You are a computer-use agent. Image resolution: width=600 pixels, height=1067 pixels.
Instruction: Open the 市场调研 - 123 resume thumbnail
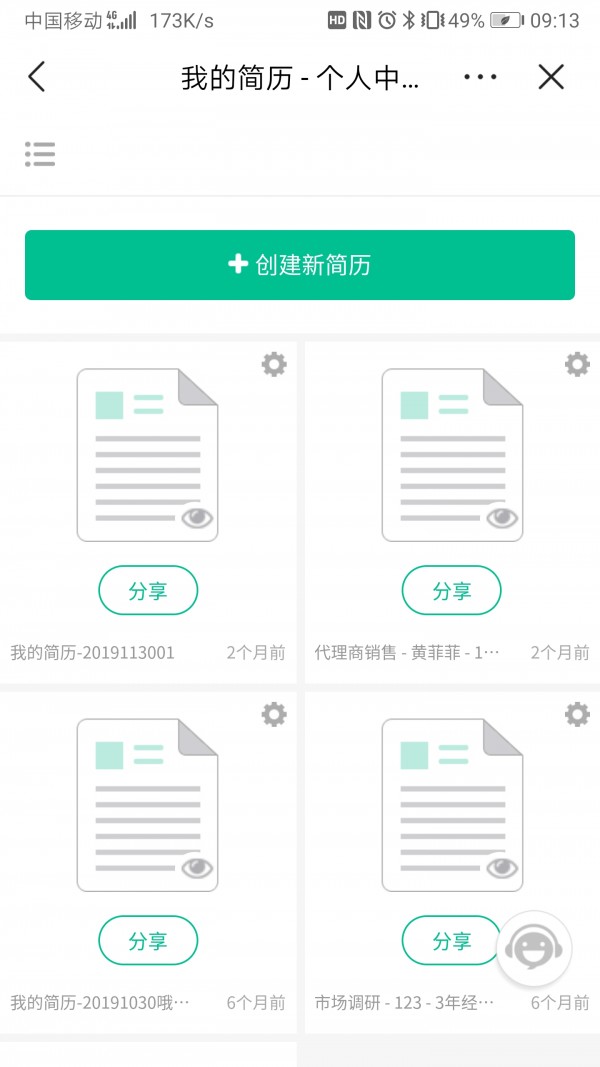coord(452,805)
